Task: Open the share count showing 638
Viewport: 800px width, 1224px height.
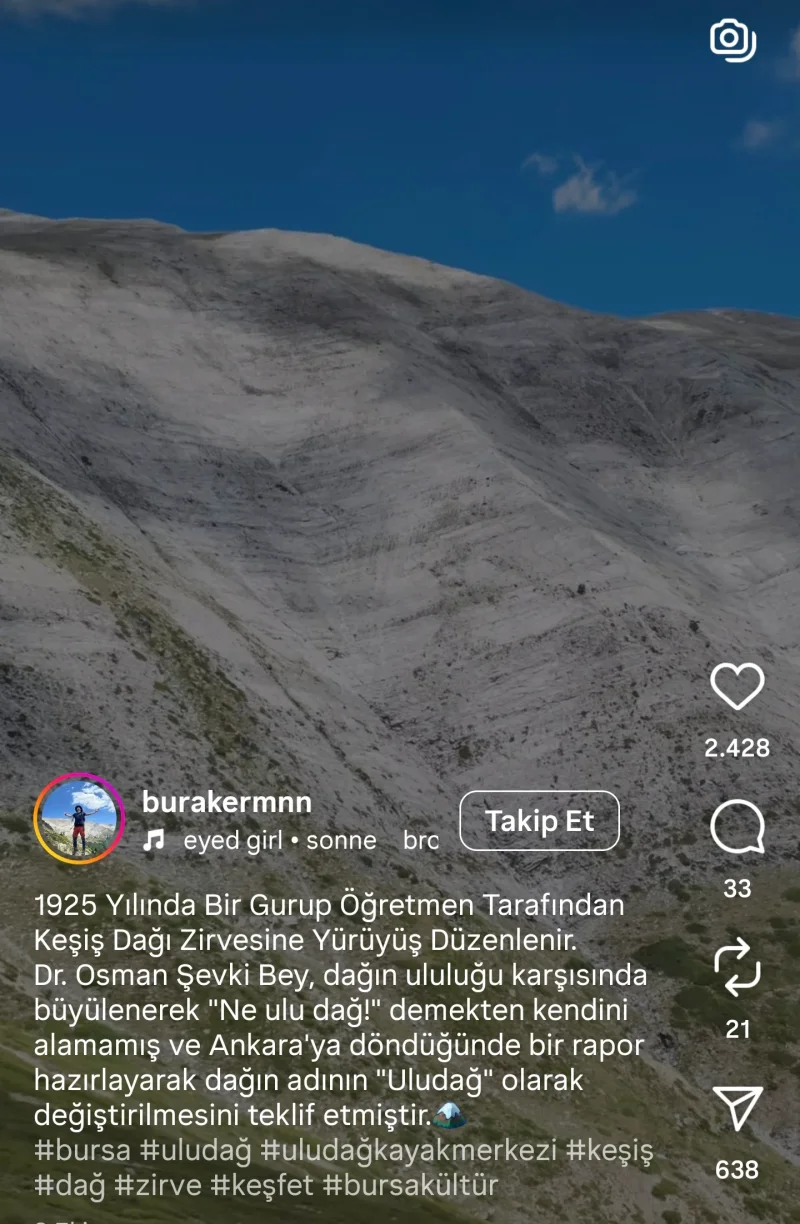Action: pyautogui.click(x=738, y=1167)
